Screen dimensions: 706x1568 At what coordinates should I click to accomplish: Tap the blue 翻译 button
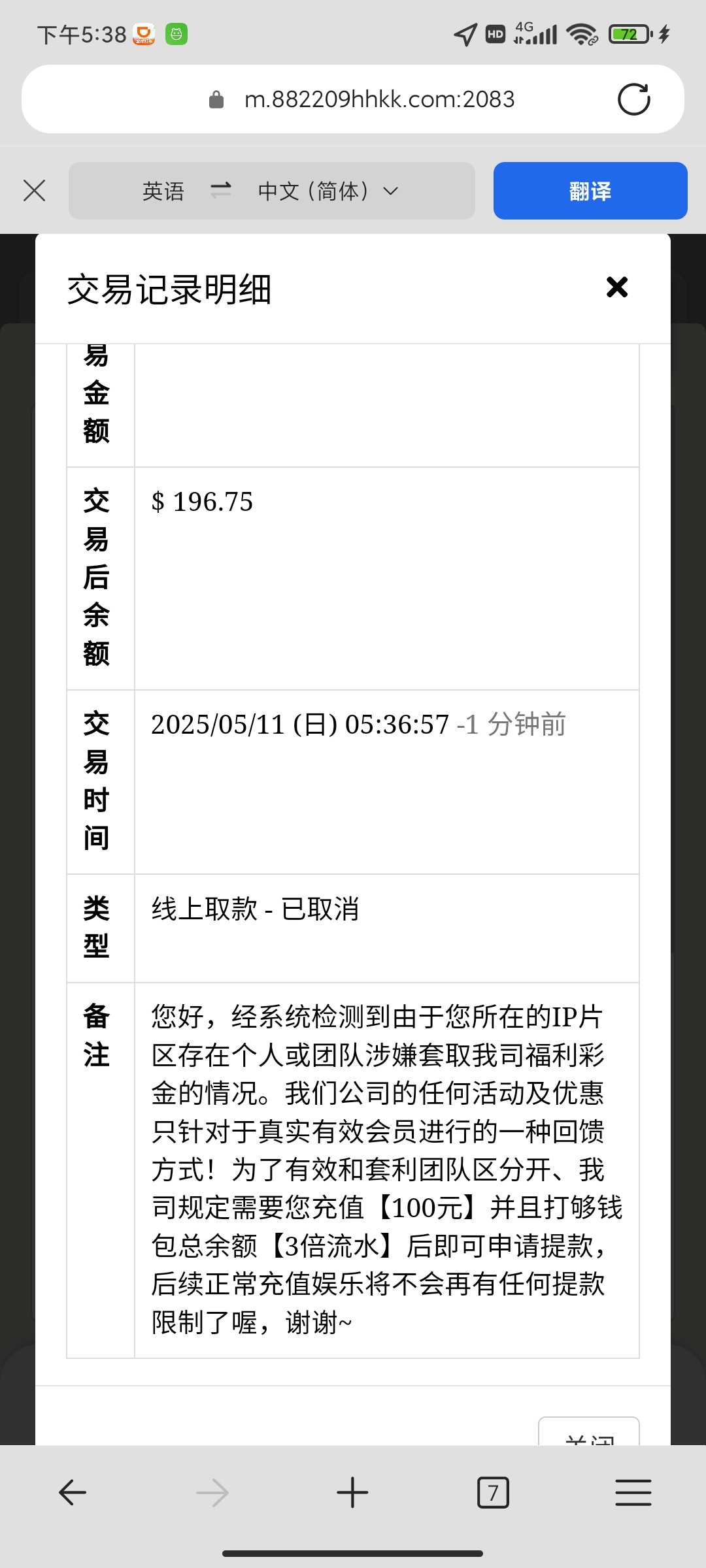point(590,191)
